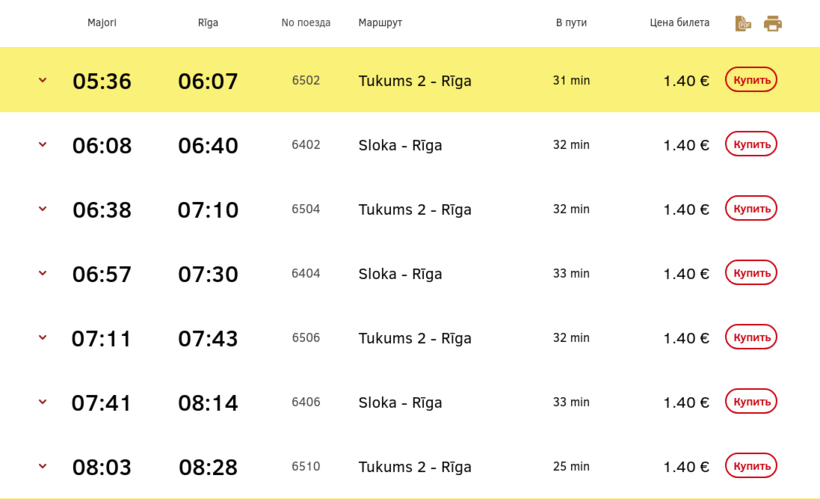The width and height of the screenshot is (820, 499).
Task: Expand details of the 08:03 departure
Action: coord(42,466)
